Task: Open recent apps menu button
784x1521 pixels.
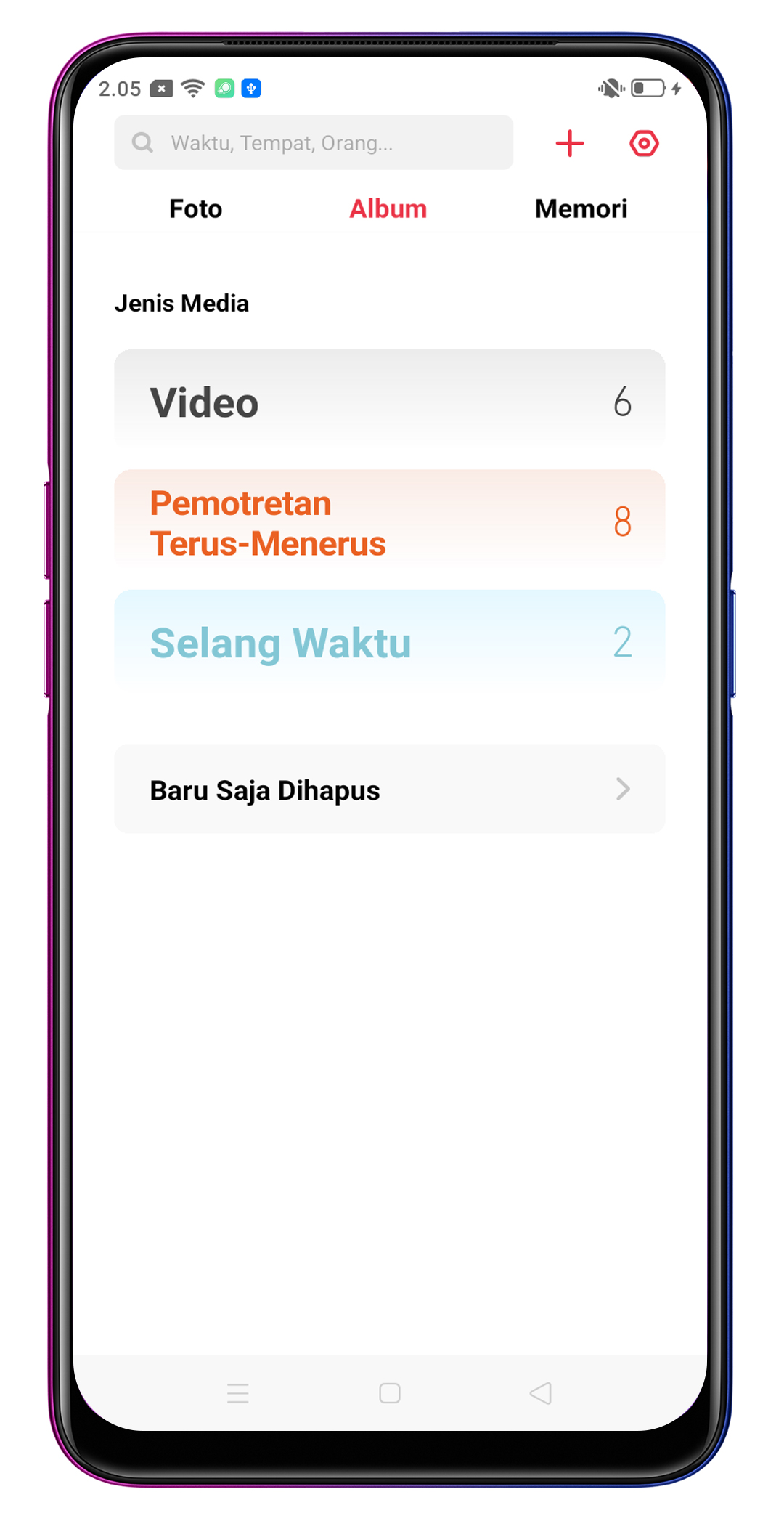Action: 238,1393
